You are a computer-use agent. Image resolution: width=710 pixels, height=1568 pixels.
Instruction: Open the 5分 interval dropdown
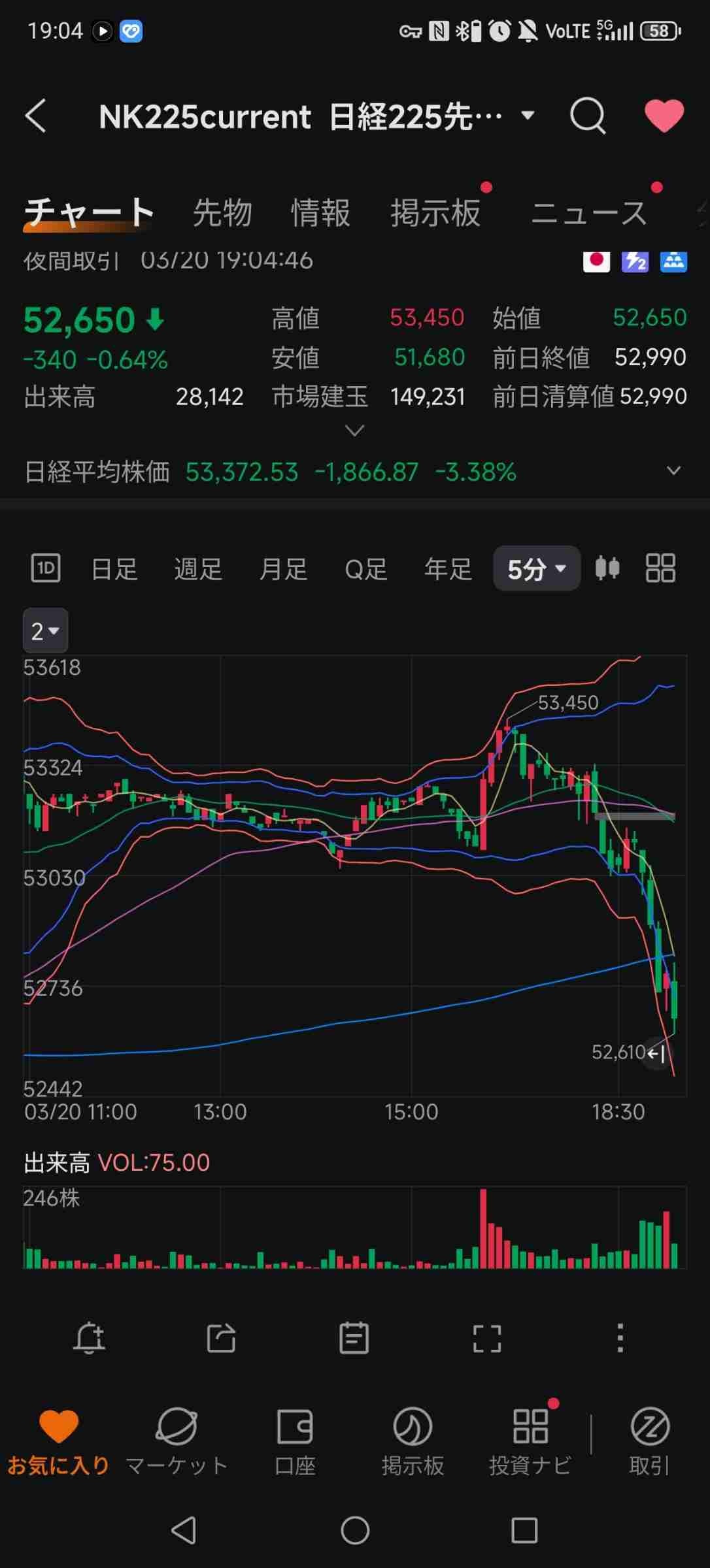pyautogui.click(x=536, y=569)
